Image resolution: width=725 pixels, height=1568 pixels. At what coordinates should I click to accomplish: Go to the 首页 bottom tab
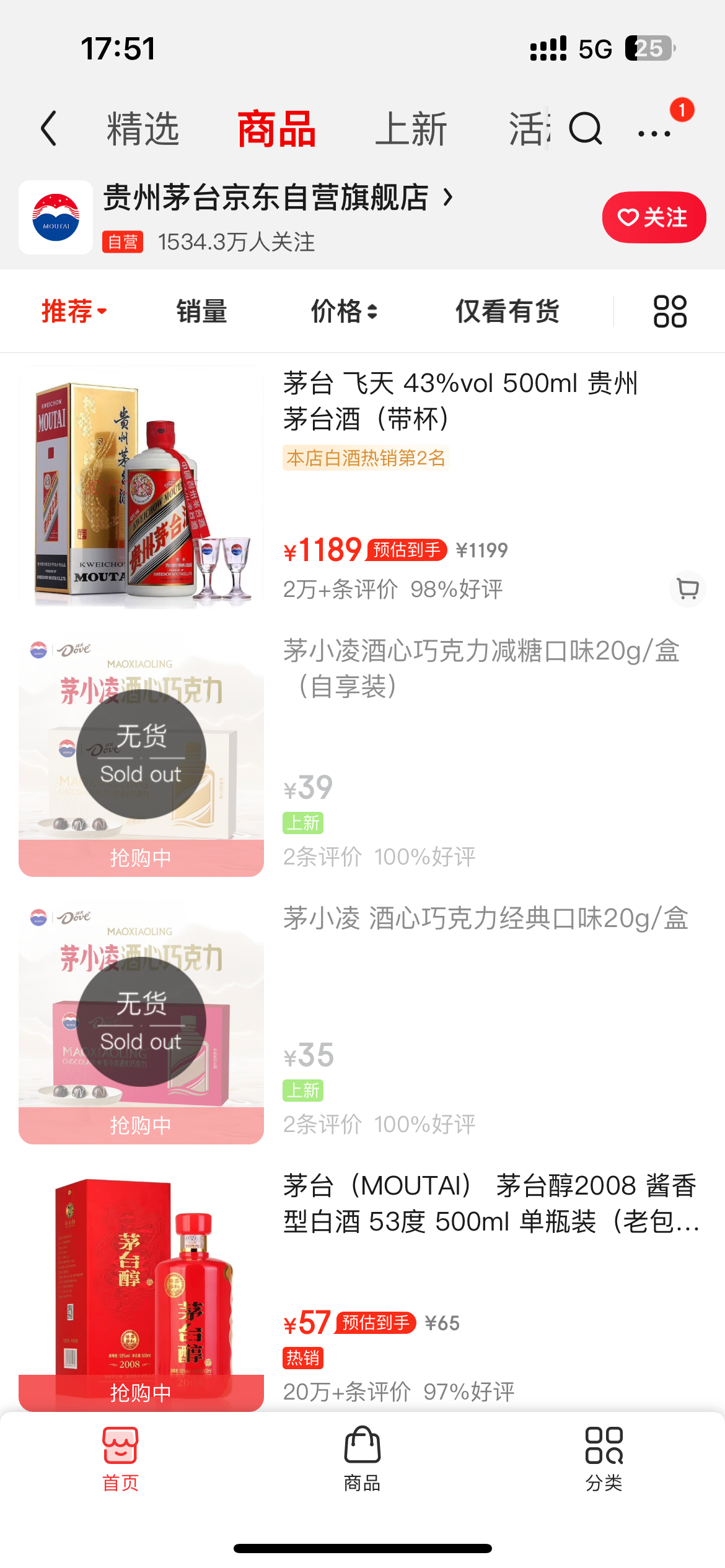tap(120, 1458)
